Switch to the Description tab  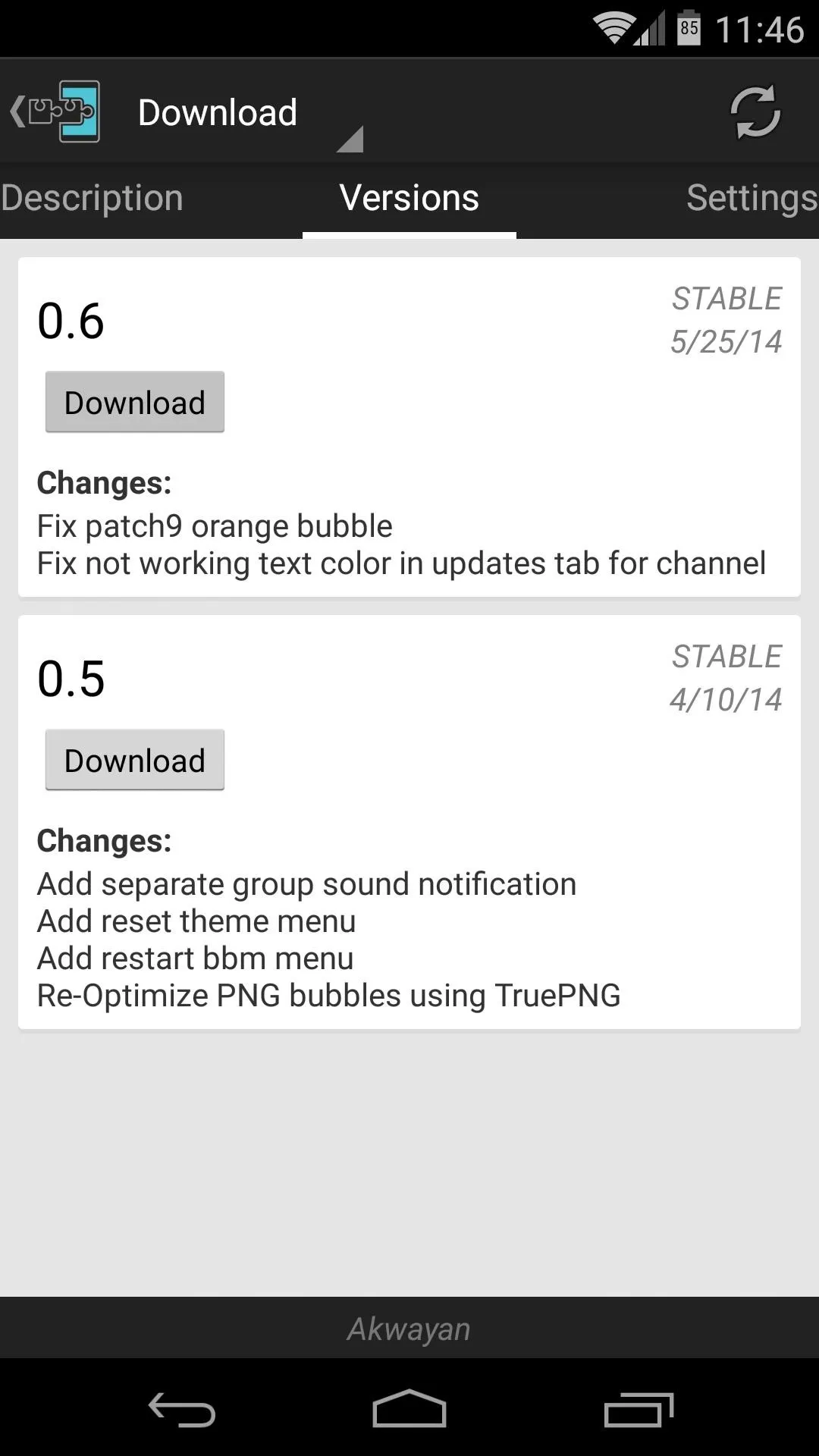[92, 199]
